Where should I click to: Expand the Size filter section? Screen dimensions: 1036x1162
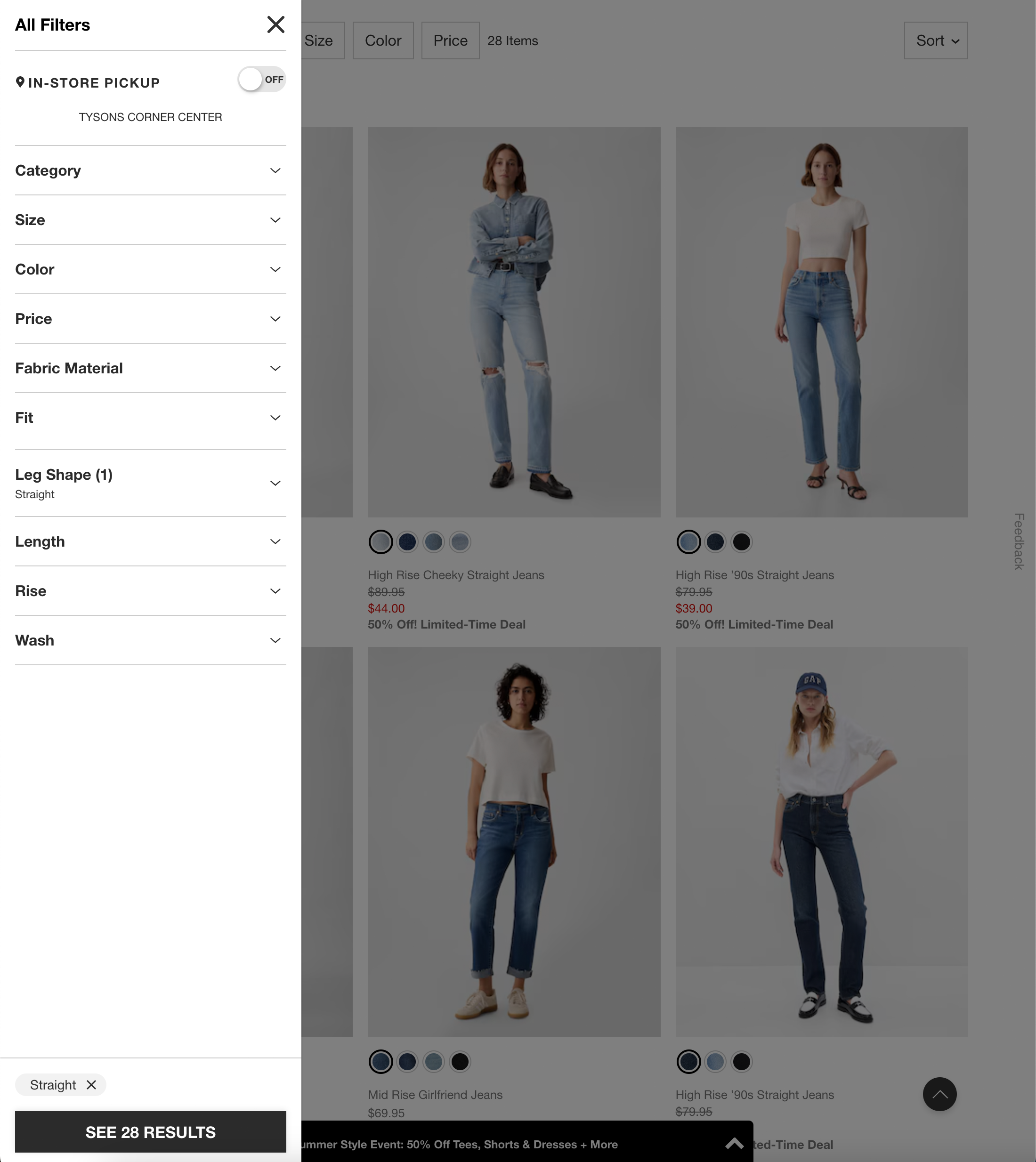pyautogui.click(x=150, y=220)
